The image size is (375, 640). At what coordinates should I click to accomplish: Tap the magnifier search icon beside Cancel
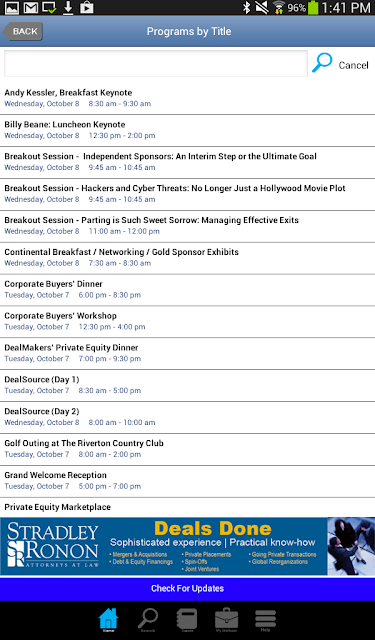(x=322, y=63)
